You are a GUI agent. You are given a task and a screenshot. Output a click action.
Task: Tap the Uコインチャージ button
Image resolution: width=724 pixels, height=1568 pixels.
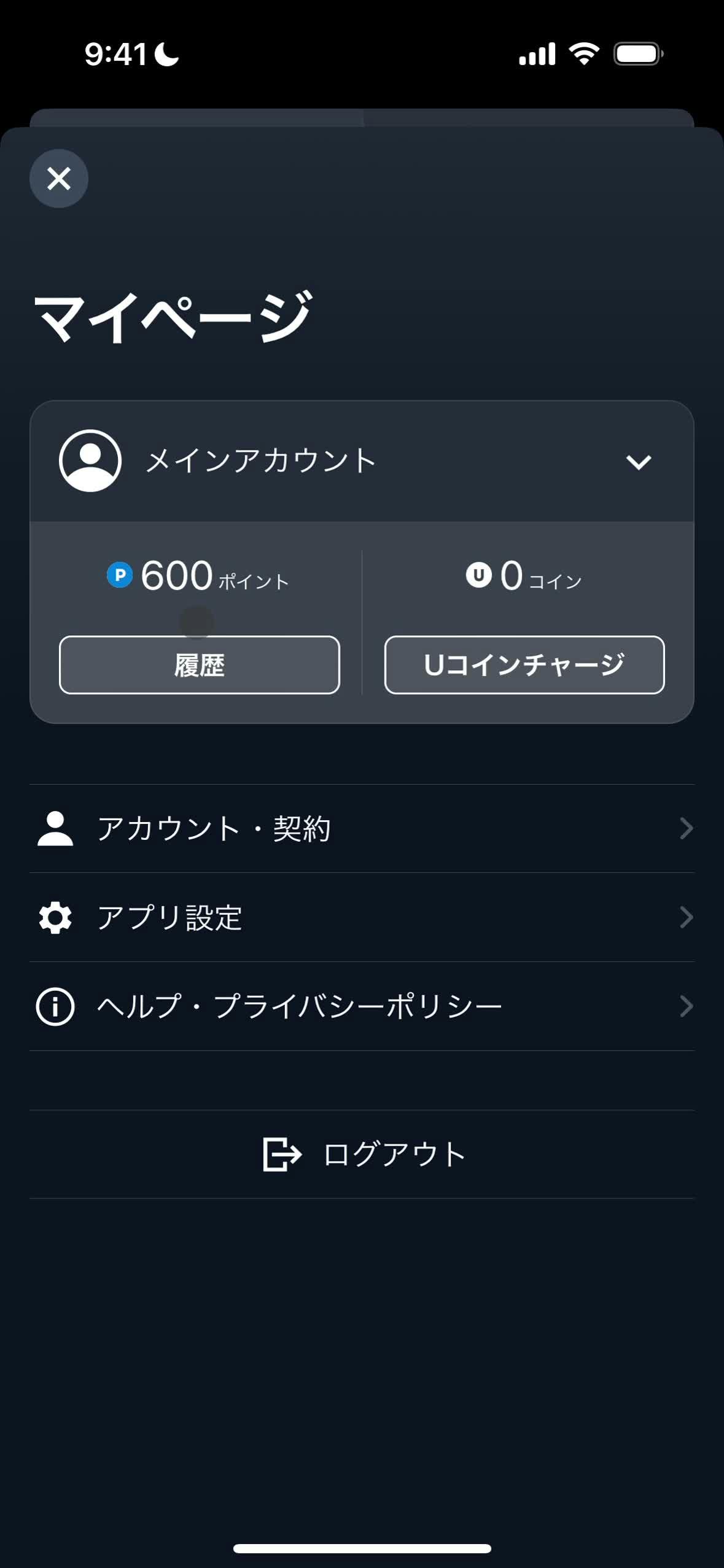click(x=524, y=665)
